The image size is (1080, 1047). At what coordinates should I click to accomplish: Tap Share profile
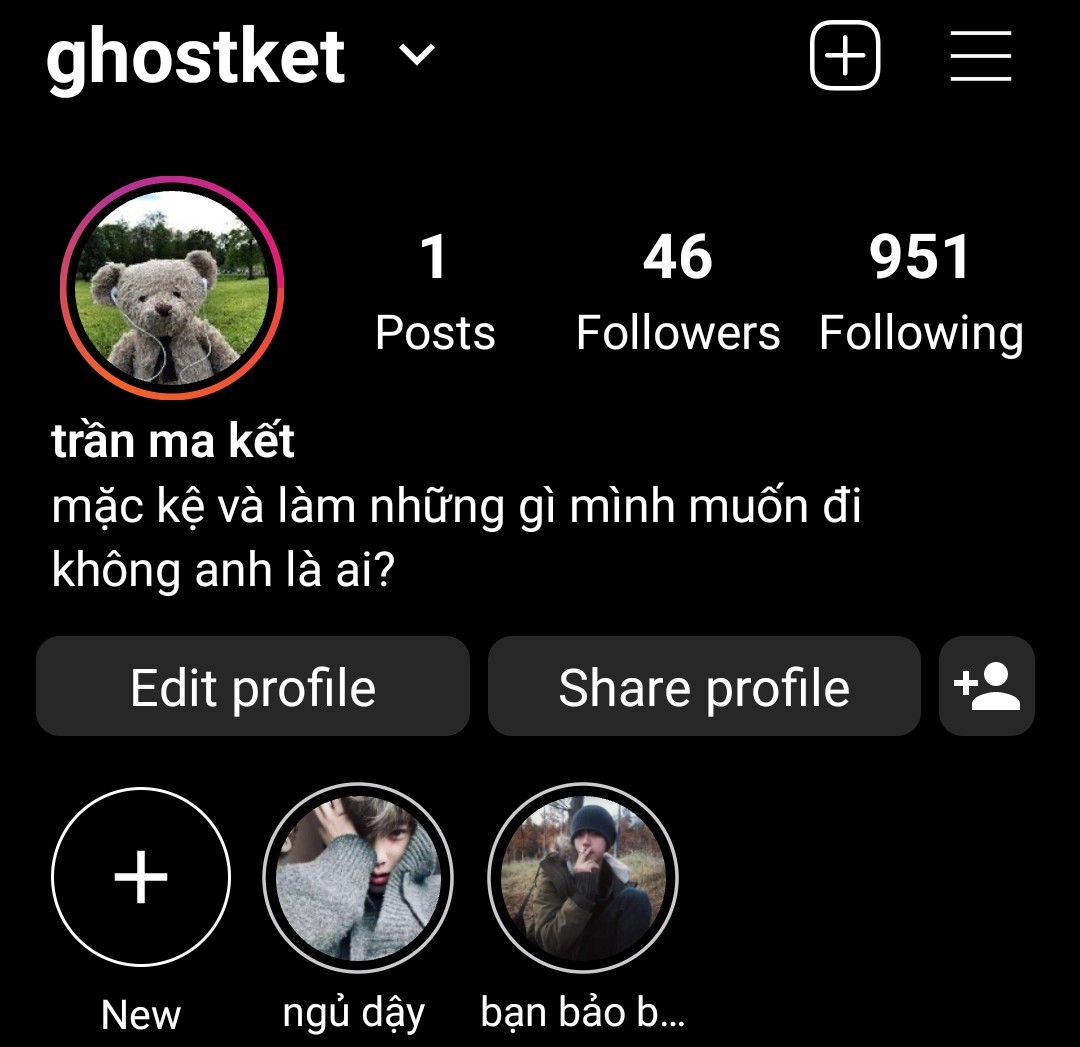pyautogui.click(x=704, y=686)
